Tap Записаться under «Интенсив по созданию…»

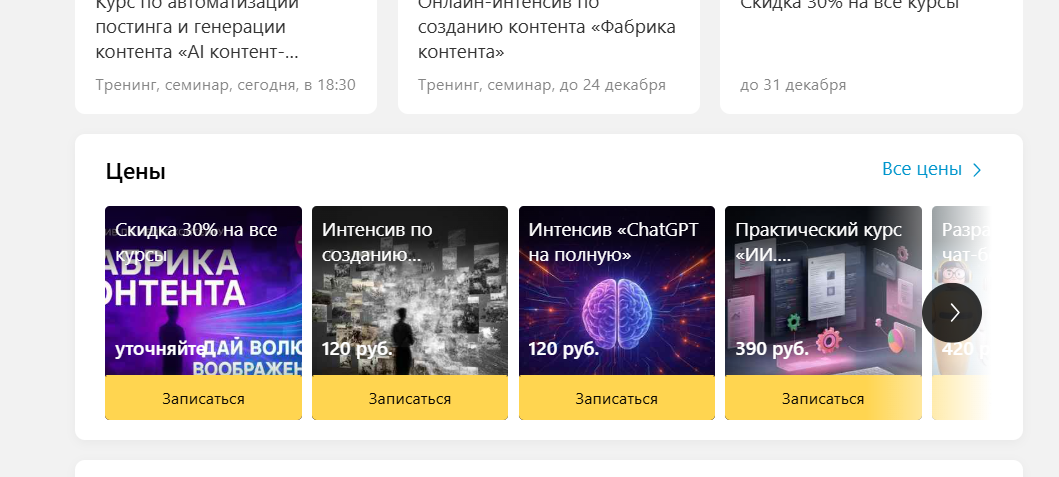pyautogui.click(x=409, y=399)
